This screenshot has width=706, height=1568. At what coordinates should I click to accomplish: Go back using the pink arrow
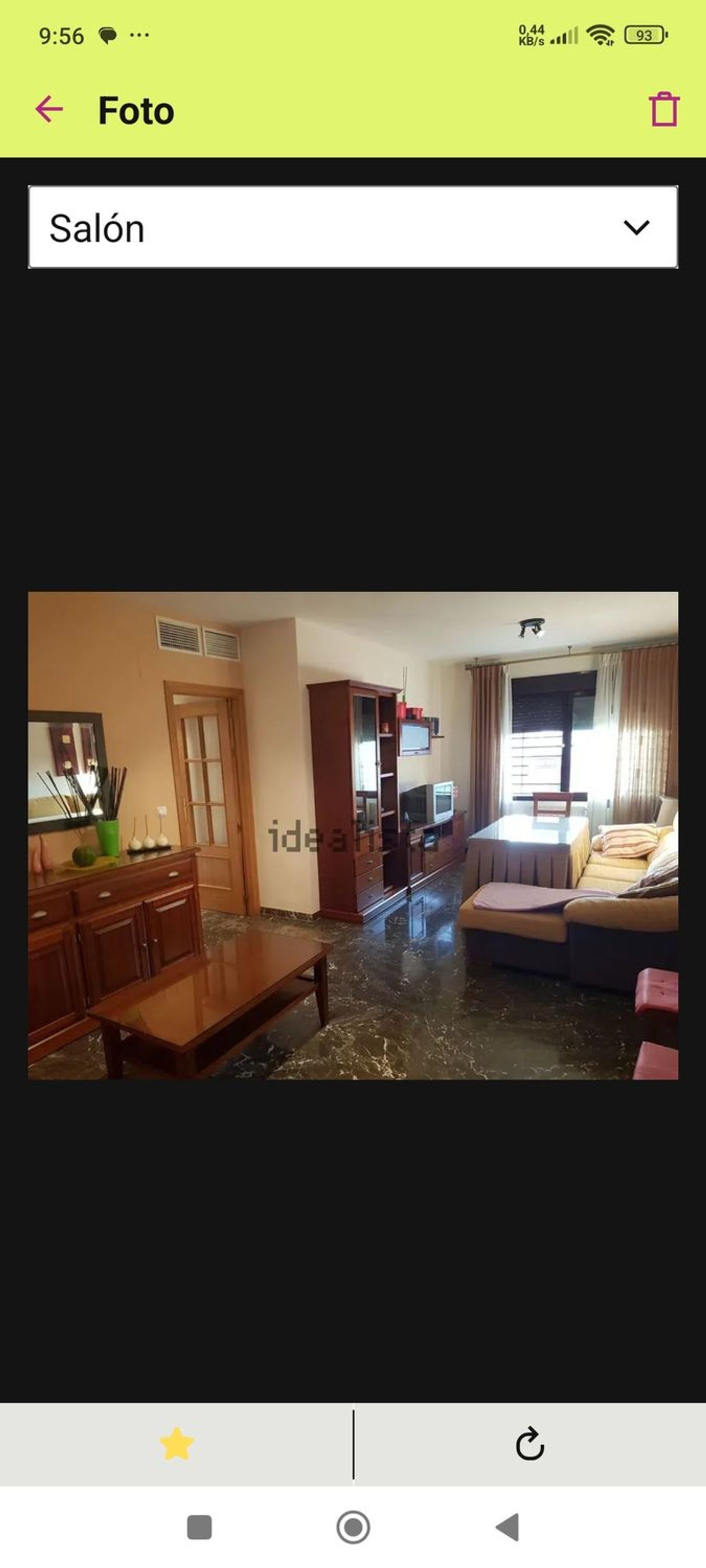tap(49, 110)
